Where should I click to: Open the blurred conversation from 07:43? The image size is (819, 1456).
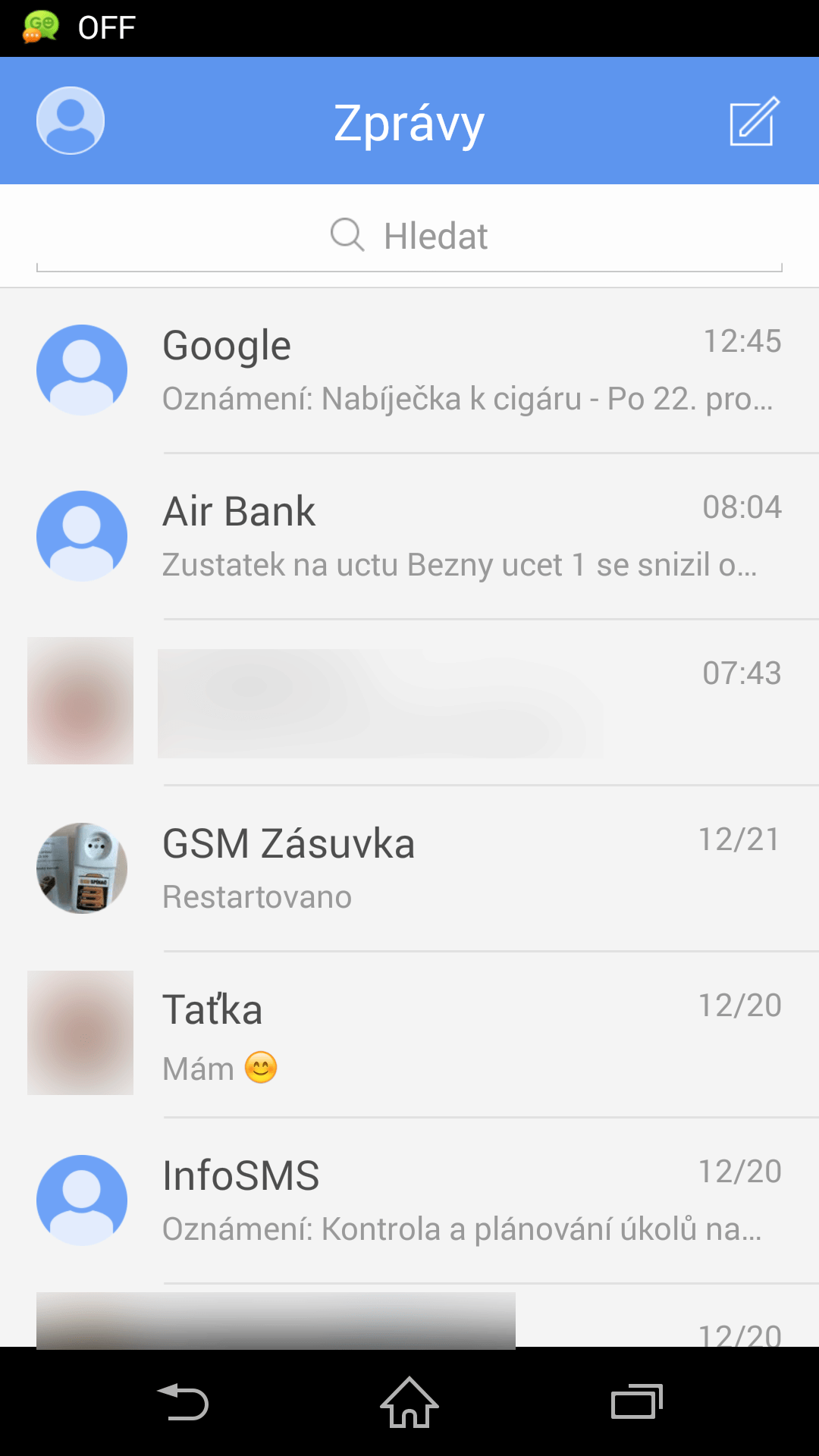pyautogui.click(x=409, y=703)
